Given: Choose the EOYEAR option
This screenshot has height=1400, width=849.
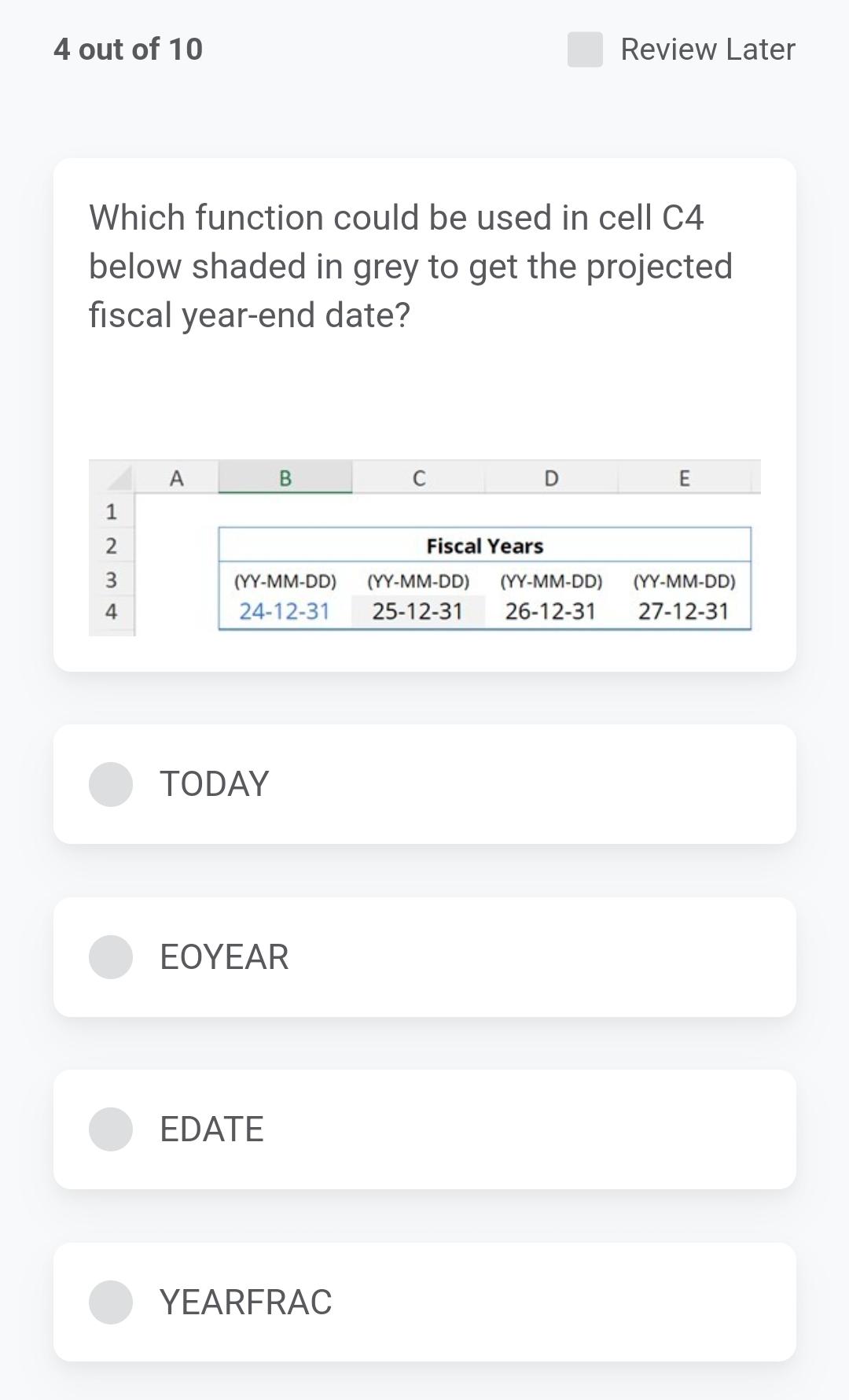Looking at the screenshot, I should click(111, 957).
